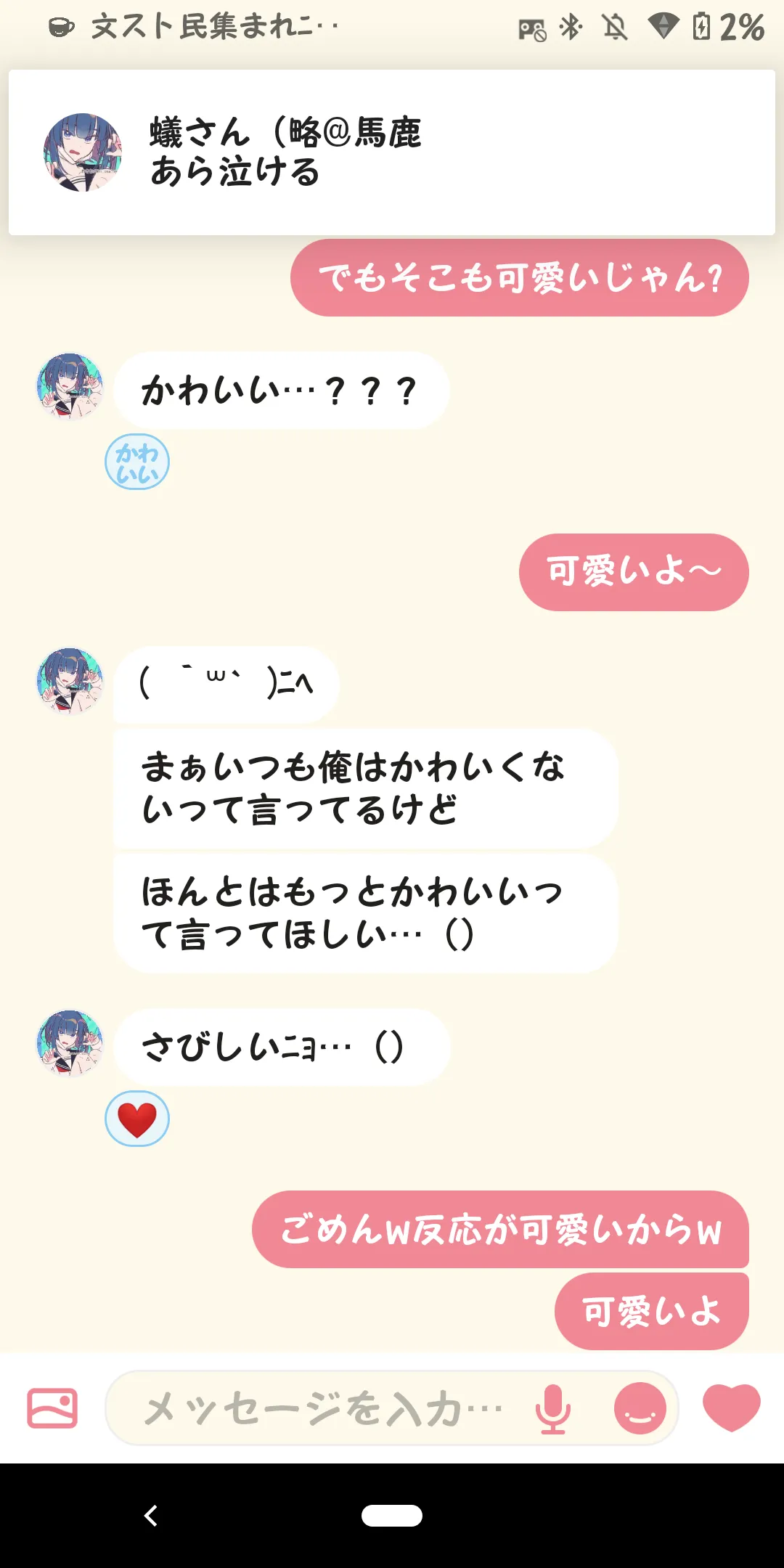784x1568 pixels.
Task: Tap the かわいい reaction under かわいい…？？？
Action: tap(137, 462)
